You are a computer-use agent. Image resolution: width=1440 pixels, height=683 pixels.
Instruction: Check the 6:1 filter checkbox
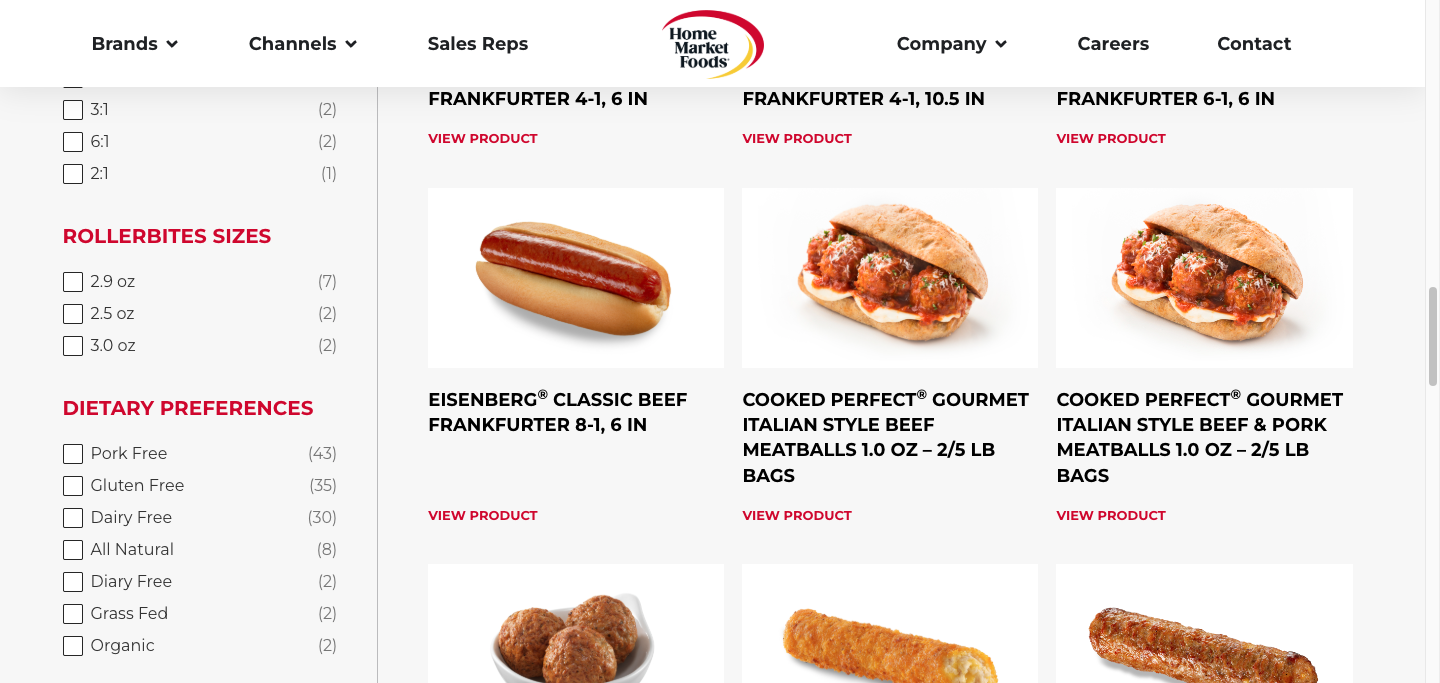[x=73, y=142]
